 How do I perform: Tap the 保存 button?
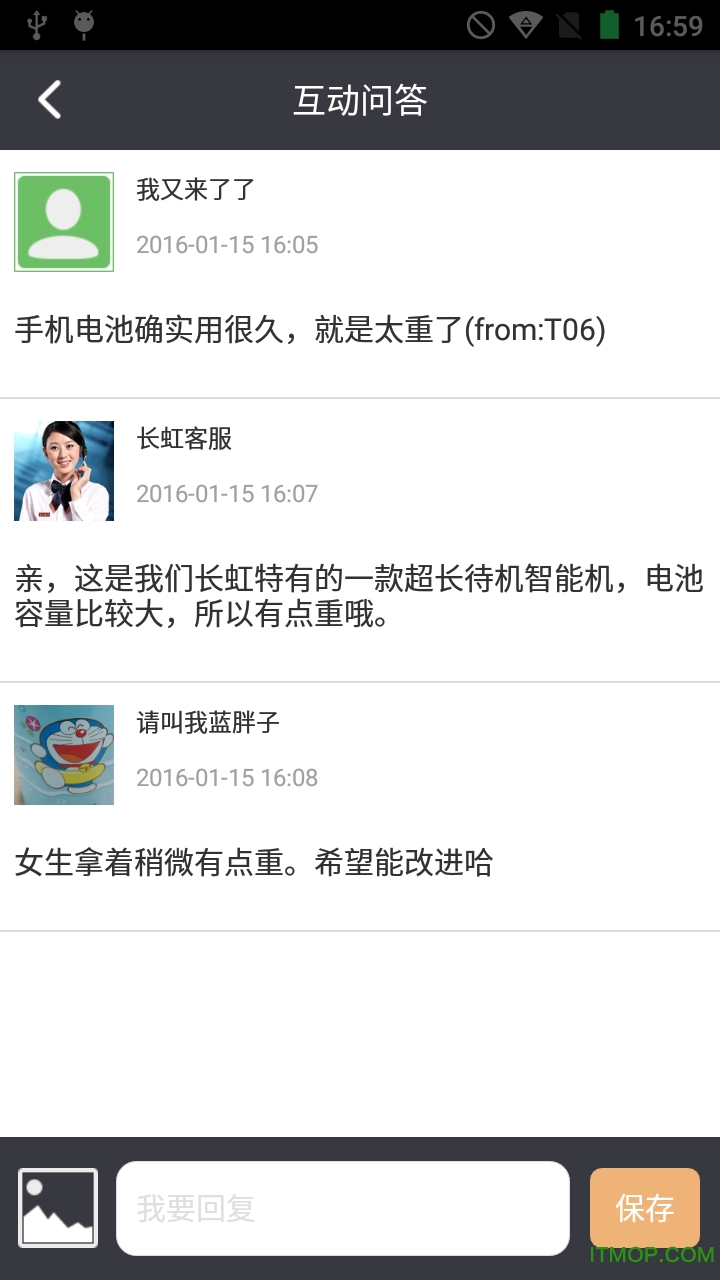(644, 1208)
